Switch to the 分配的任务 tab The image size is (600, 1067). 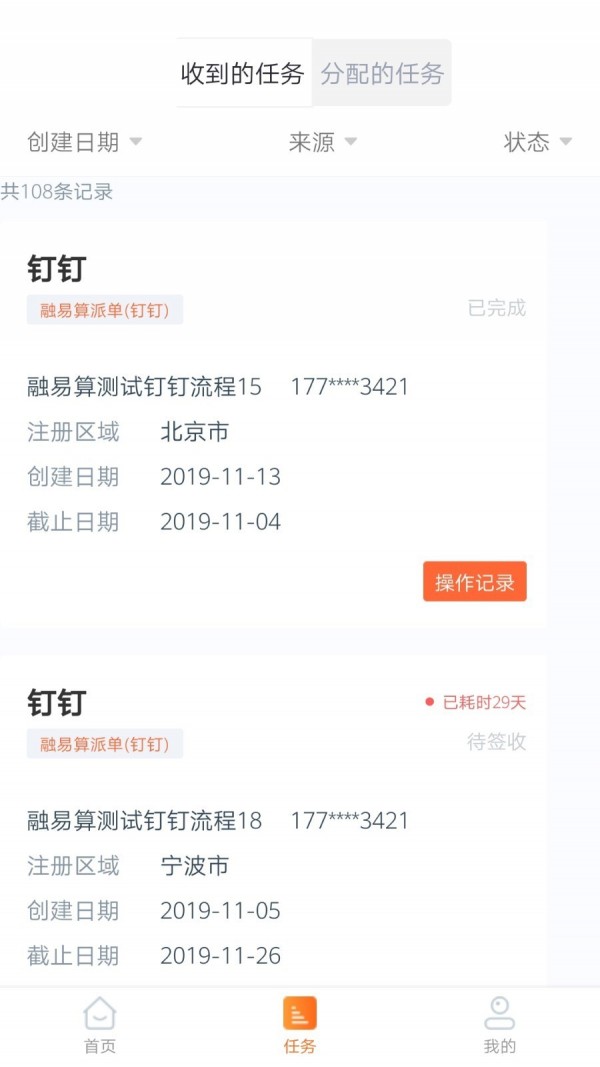coord(382,73)
